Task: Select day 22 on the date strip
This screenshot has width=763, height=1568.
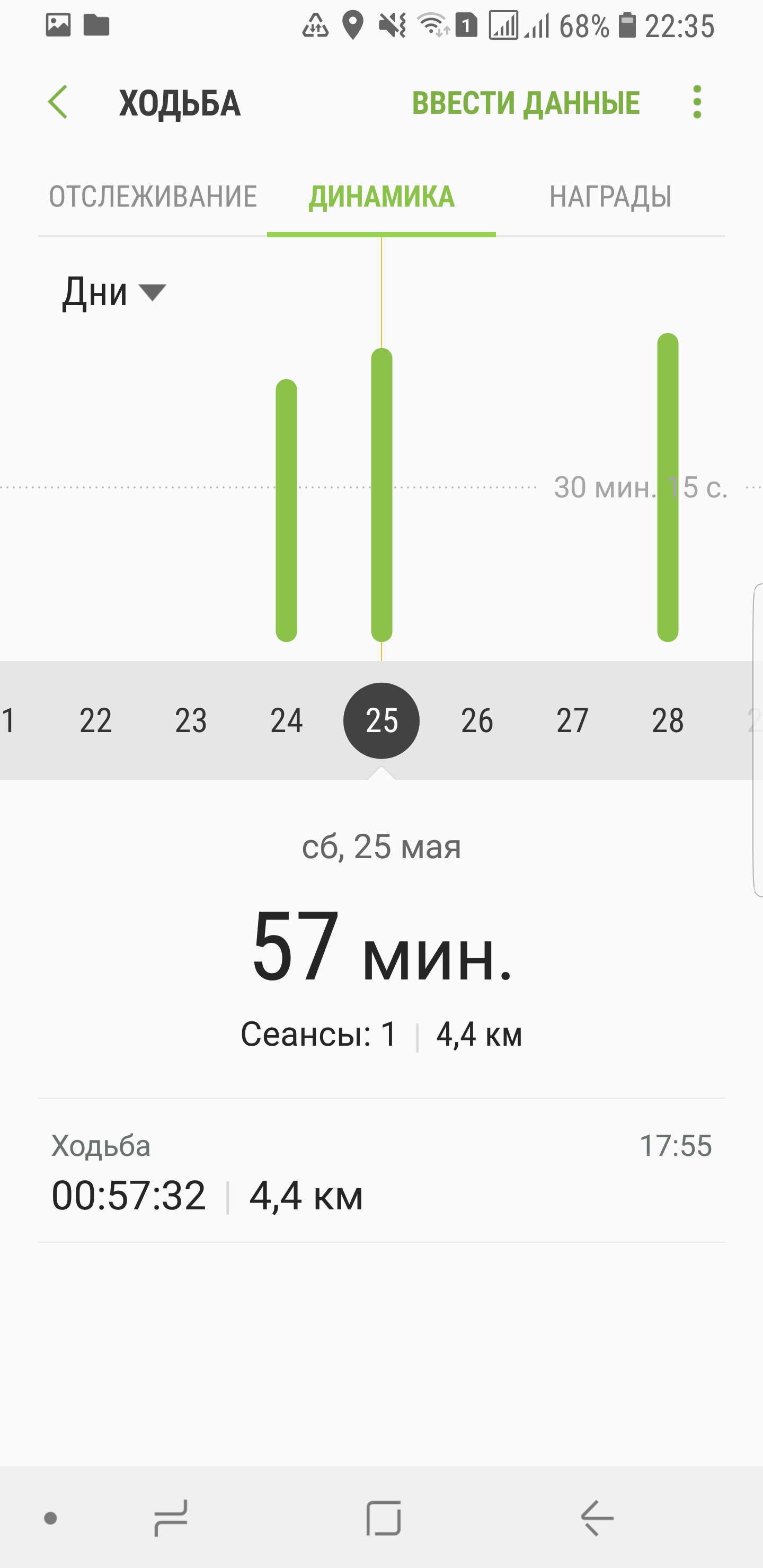Action: point(95,720)
